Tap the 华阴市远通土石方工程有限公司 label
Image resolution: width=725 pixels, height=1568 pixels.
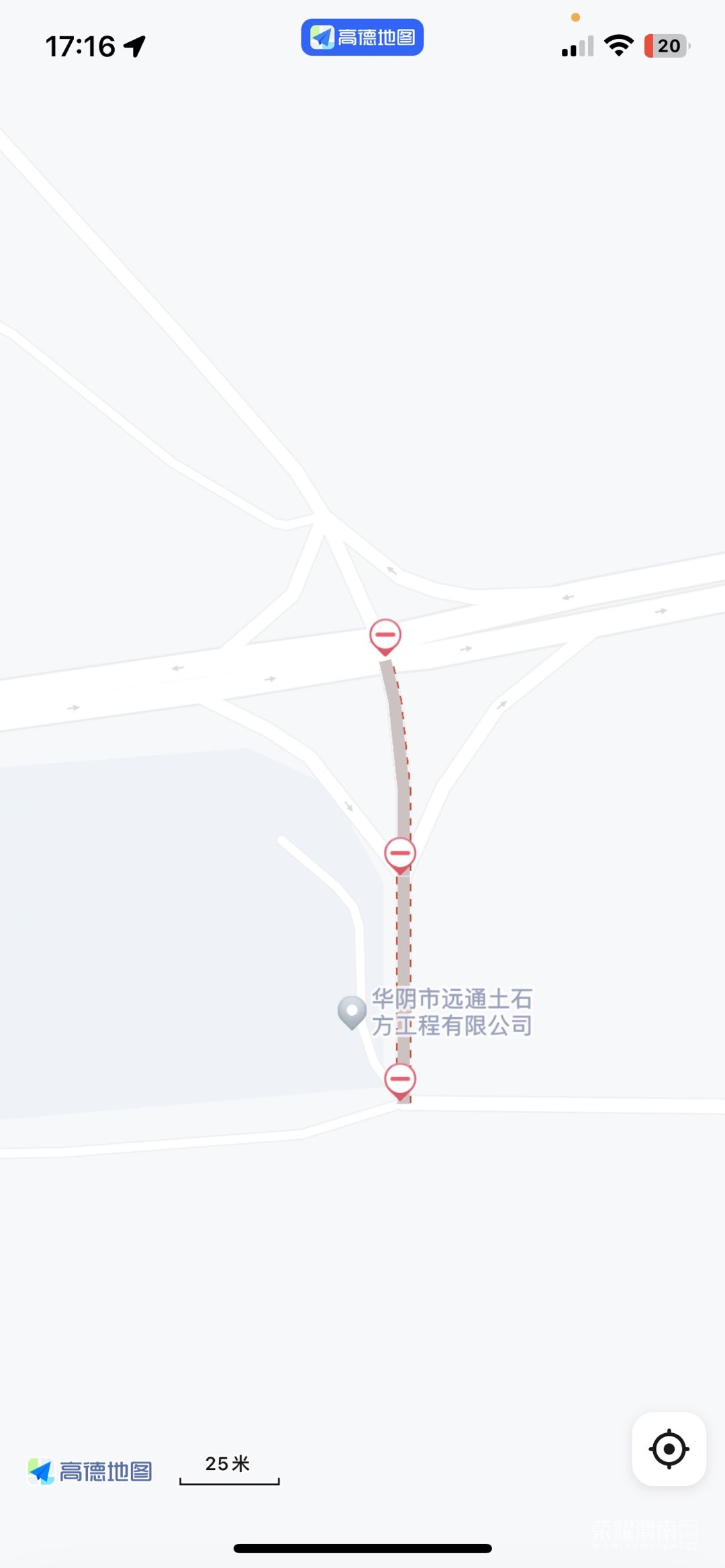451,1010
